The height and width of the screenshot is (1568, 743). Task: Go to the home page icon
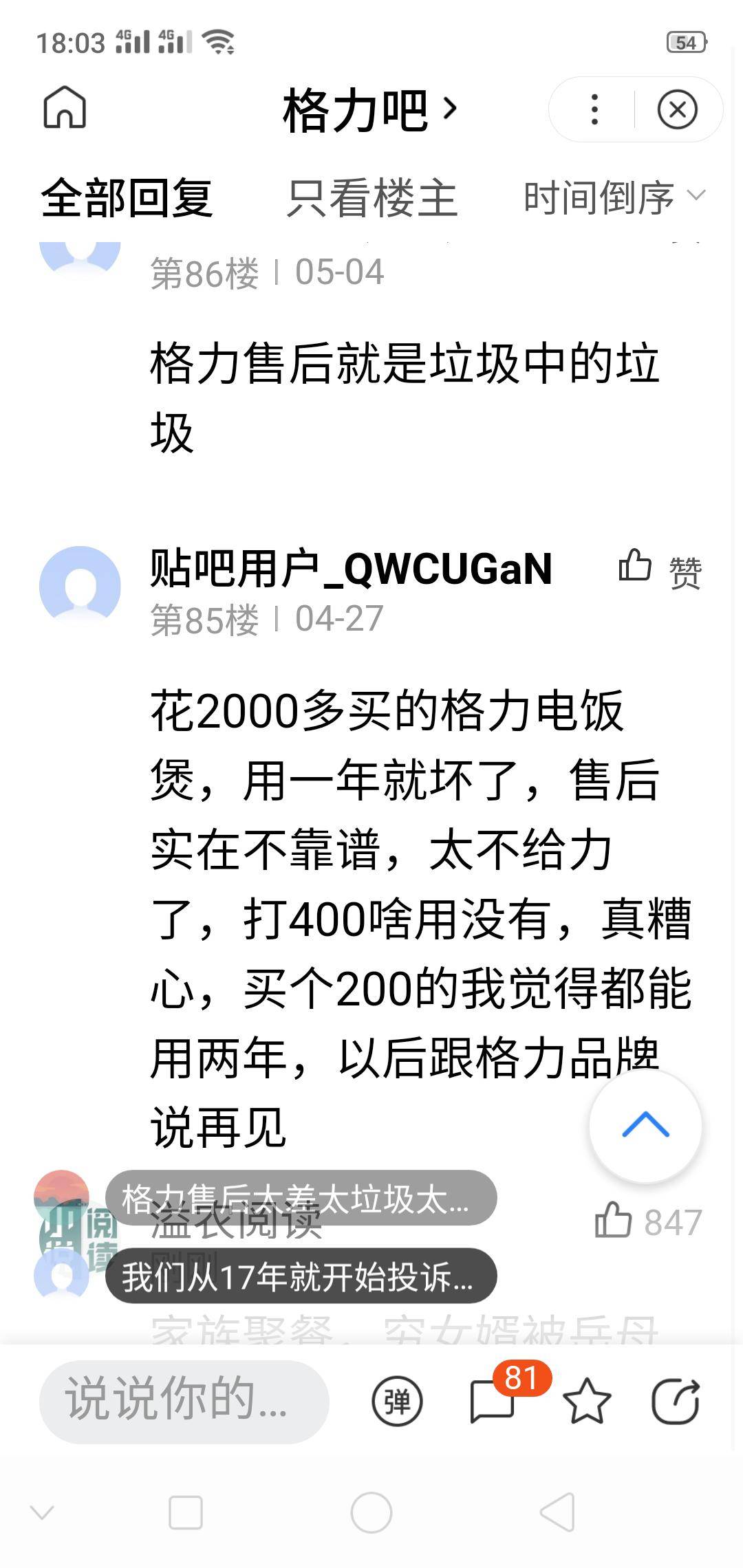tap(65, 108)
